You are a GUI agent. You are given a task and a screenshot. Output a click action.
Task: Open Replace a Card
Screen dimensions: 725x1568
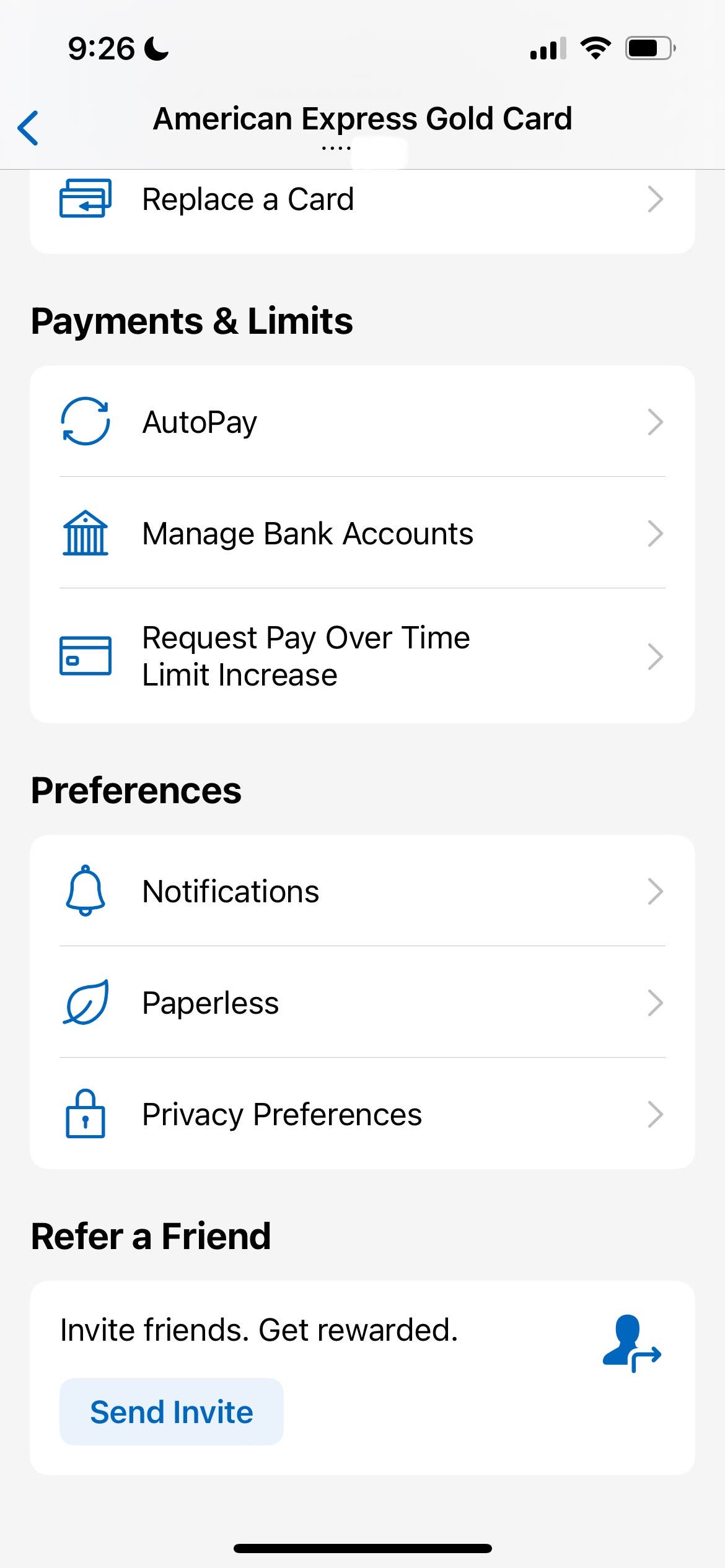(362, 200)
